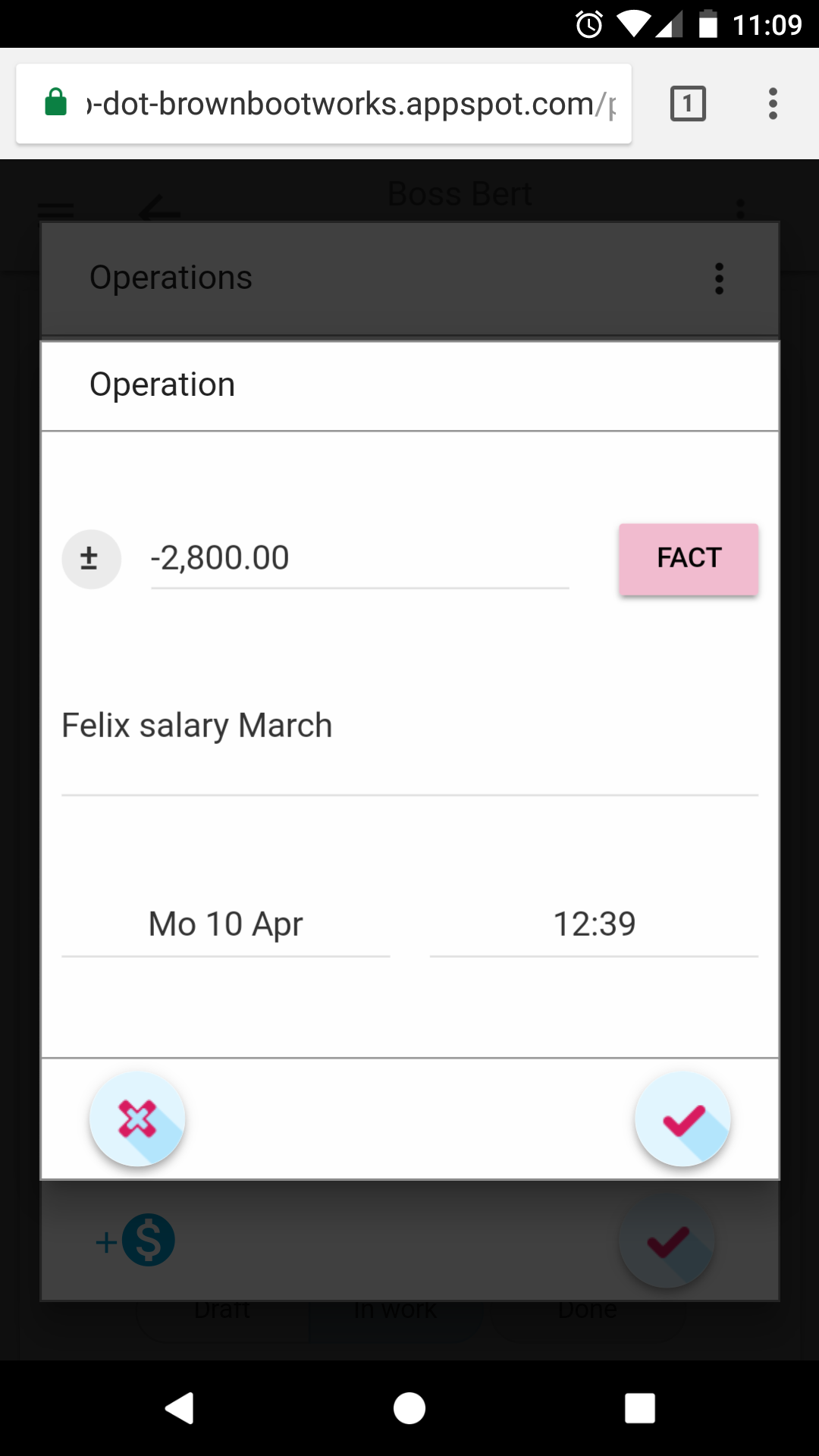Viewport: 819px width, 1456px height.
Task: Go back using the system back button
Action: [x=180, y=1408]
